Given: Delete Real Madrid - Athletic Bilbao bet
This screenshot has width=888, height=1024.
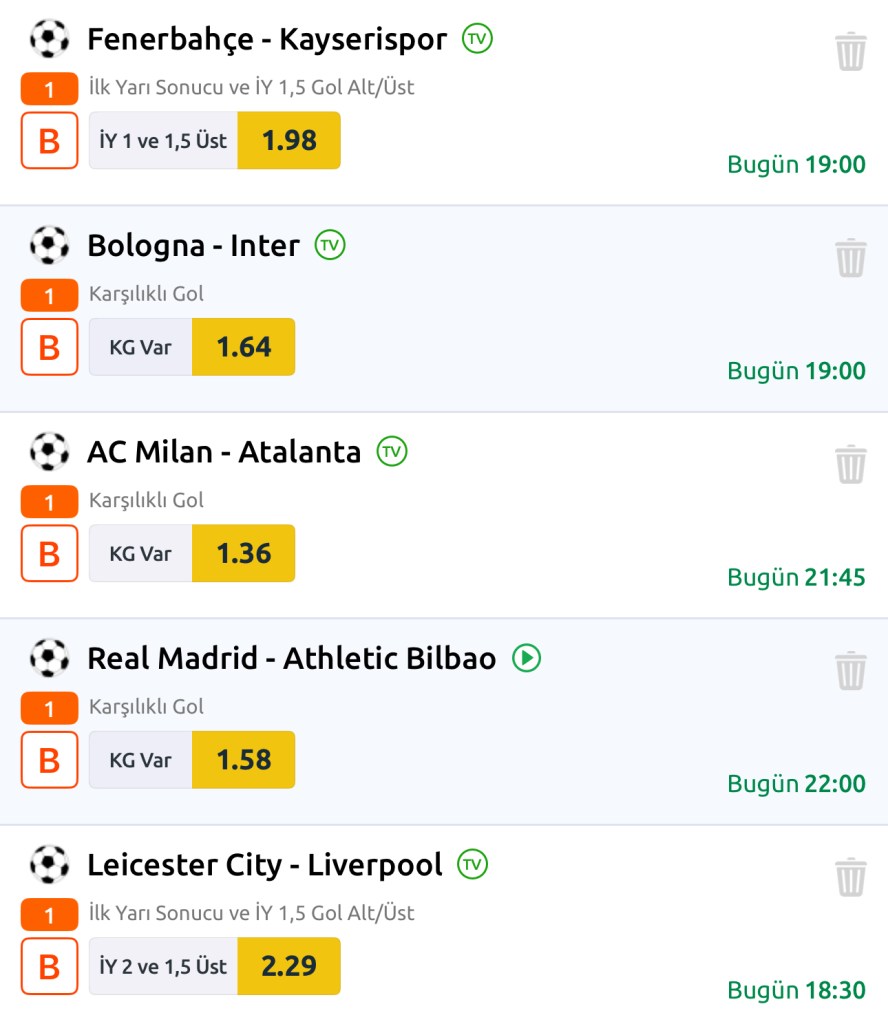Looking at the screenshot, I should [850, 670].
